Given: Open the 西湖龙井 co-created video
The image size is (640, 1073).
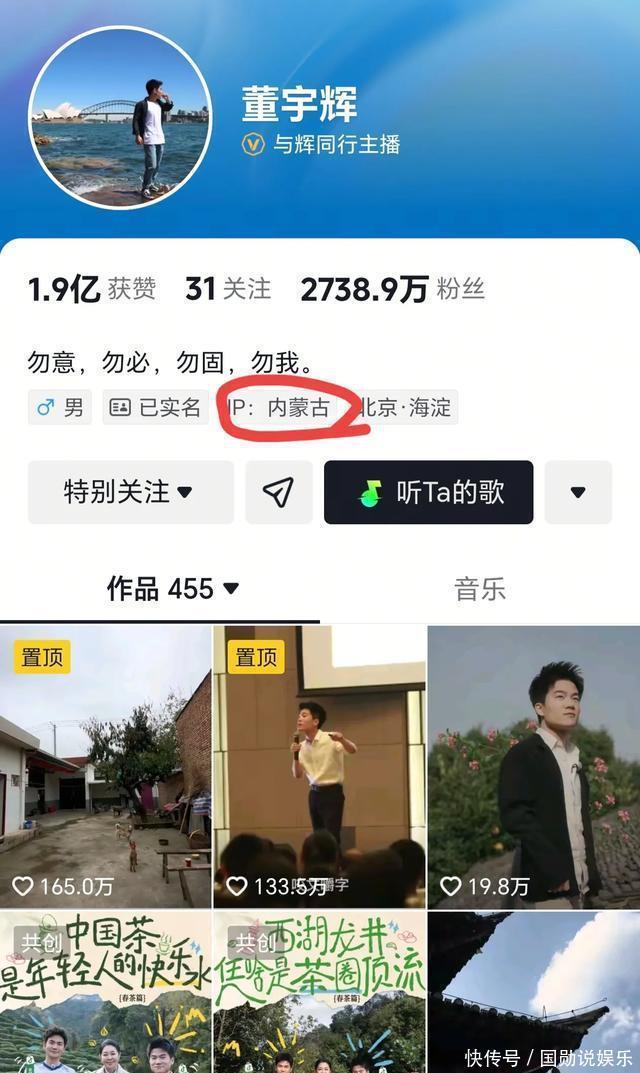Looking at the screenshot, I should coord(320,992).
